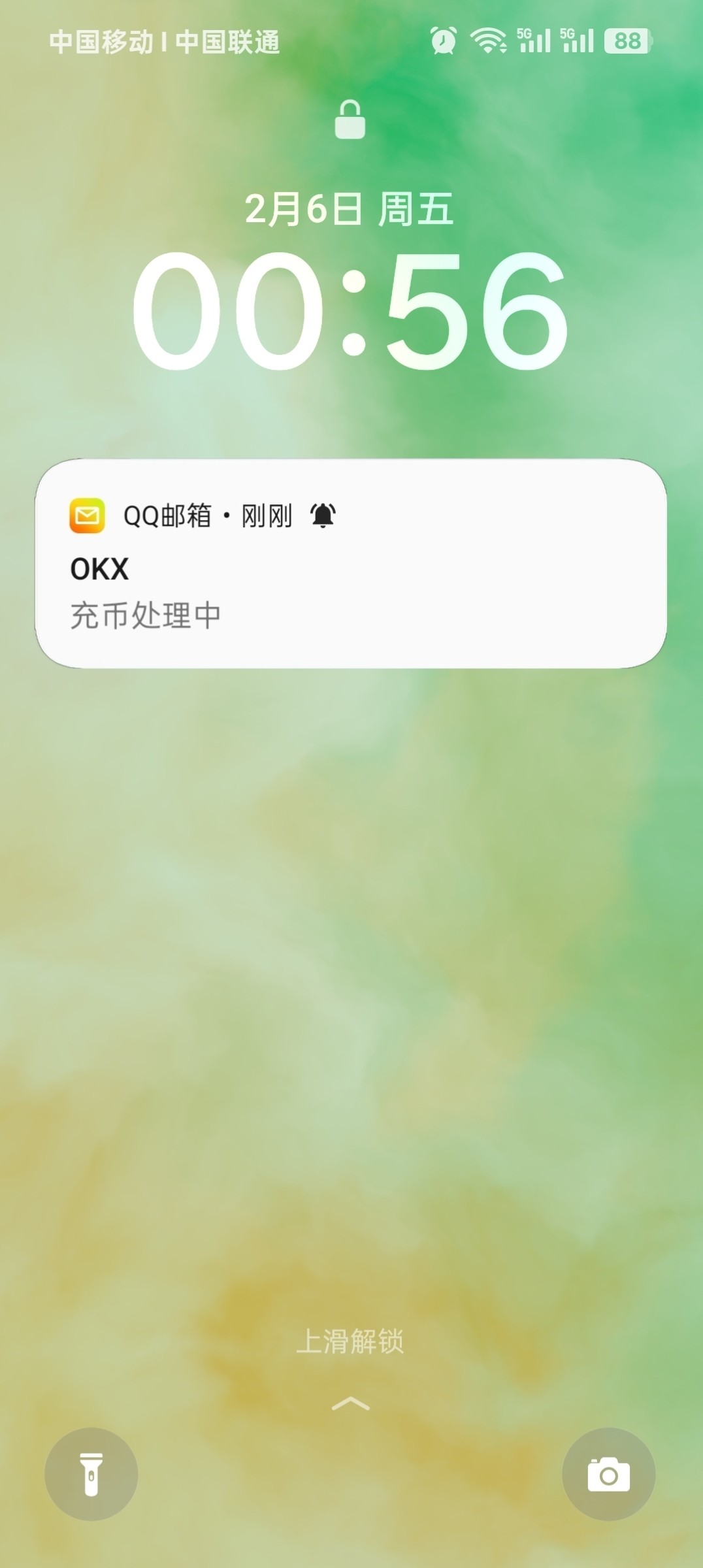The image size is (703, 1568).
Task: Open the QQ邮箱 notification from OKX
Action: click(351, 563)
